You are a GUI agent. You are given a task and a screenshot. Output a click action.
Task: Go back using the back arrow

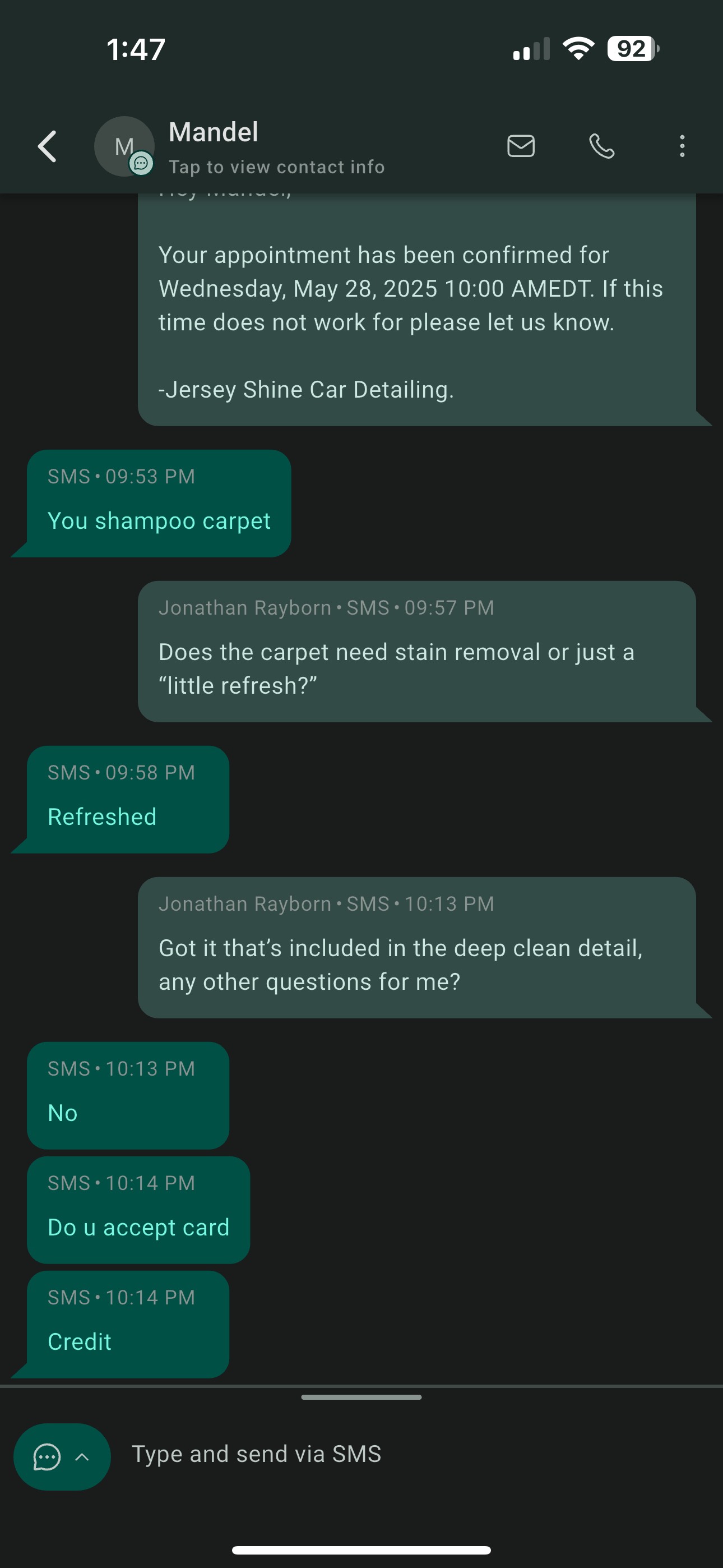click(48, 147)
